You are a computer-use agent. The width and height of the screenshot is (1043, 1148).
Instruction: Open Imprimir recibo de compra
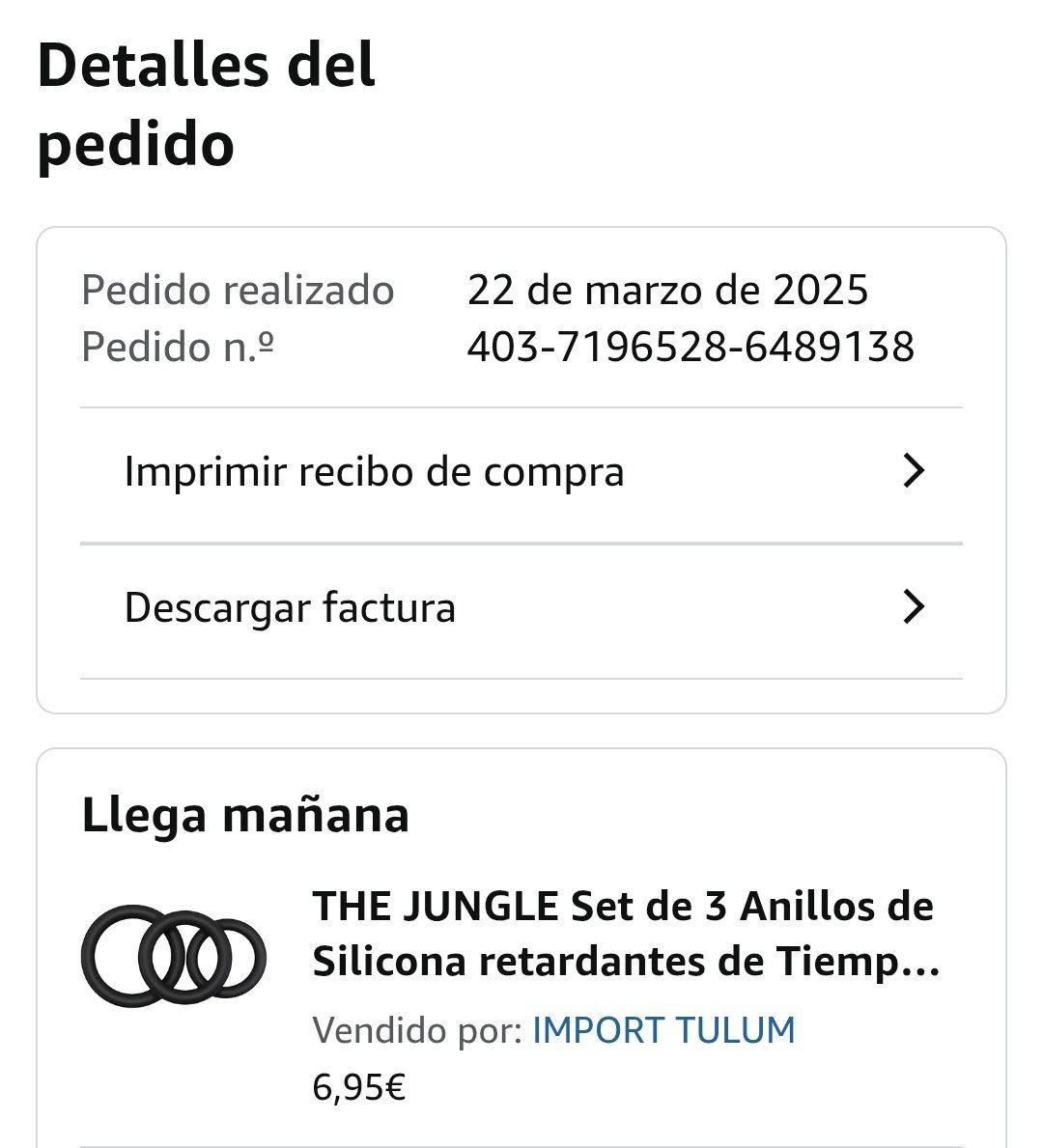click(521, 472)
